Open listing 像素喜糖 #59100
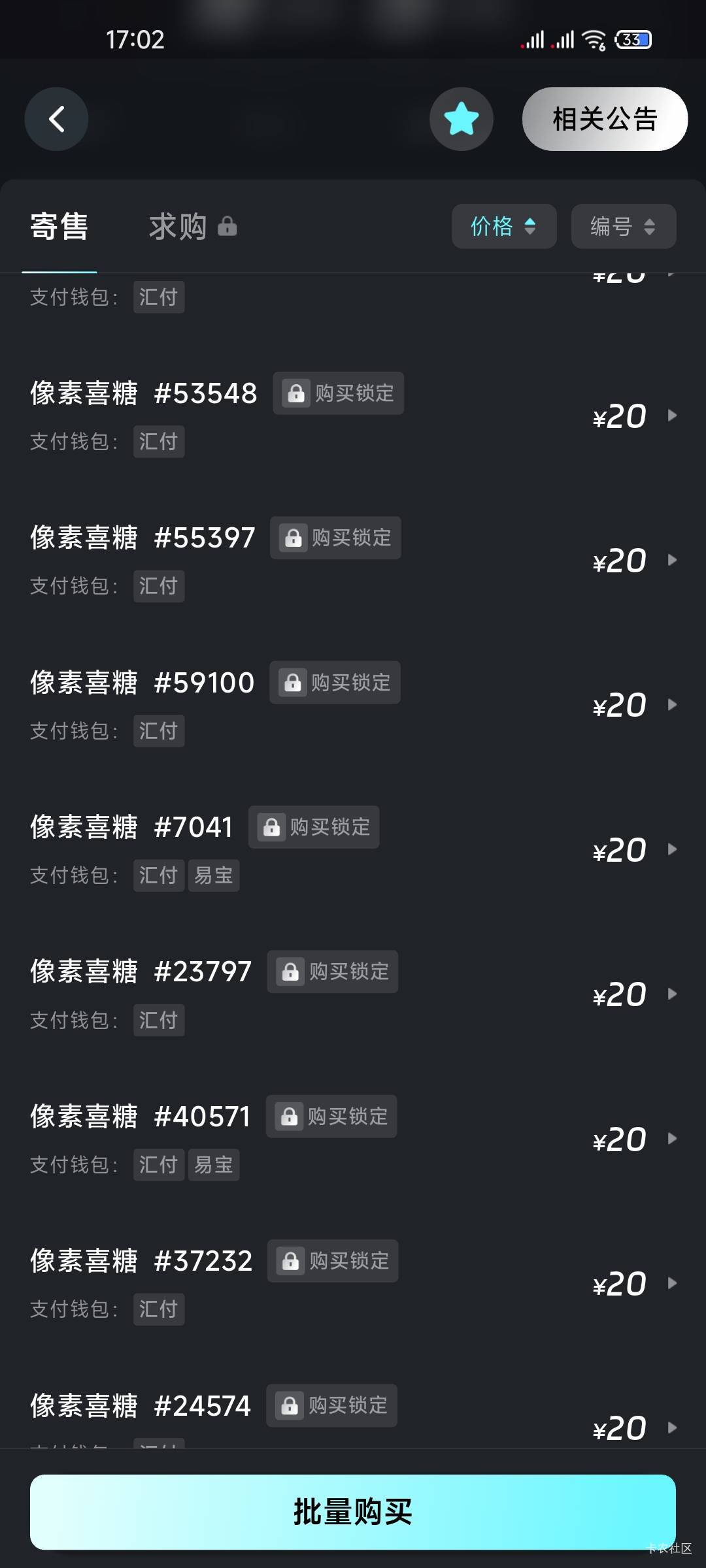Screen dimensions: 706x1568 (x=353, y=705)
